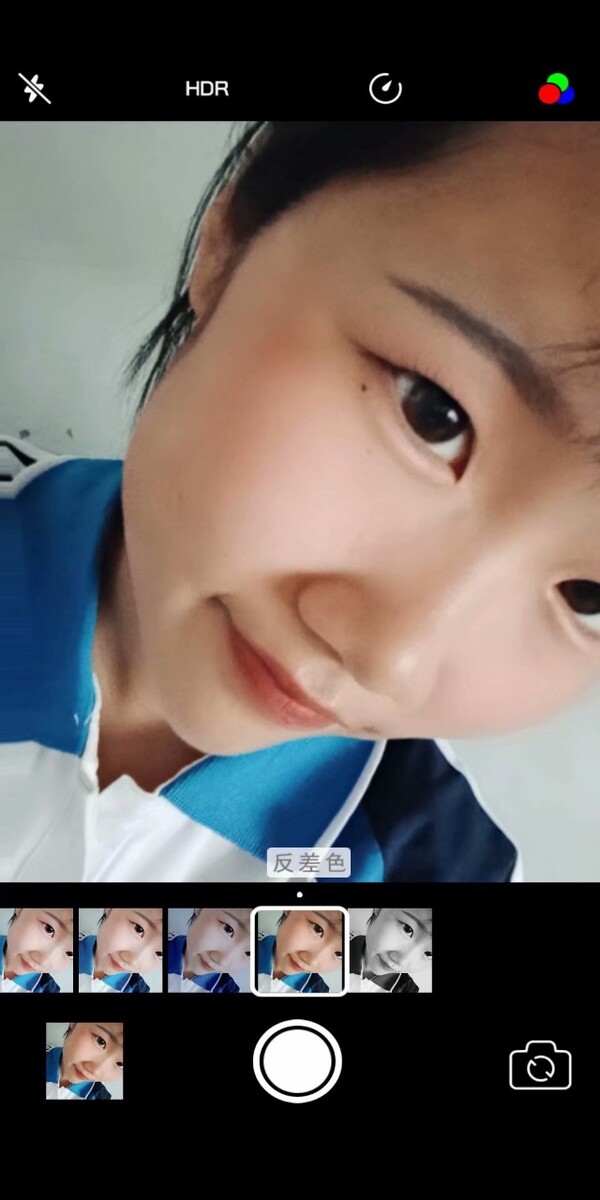Close the color filters panel
This screenshot has height=1200, width=600.
point(557,89)
